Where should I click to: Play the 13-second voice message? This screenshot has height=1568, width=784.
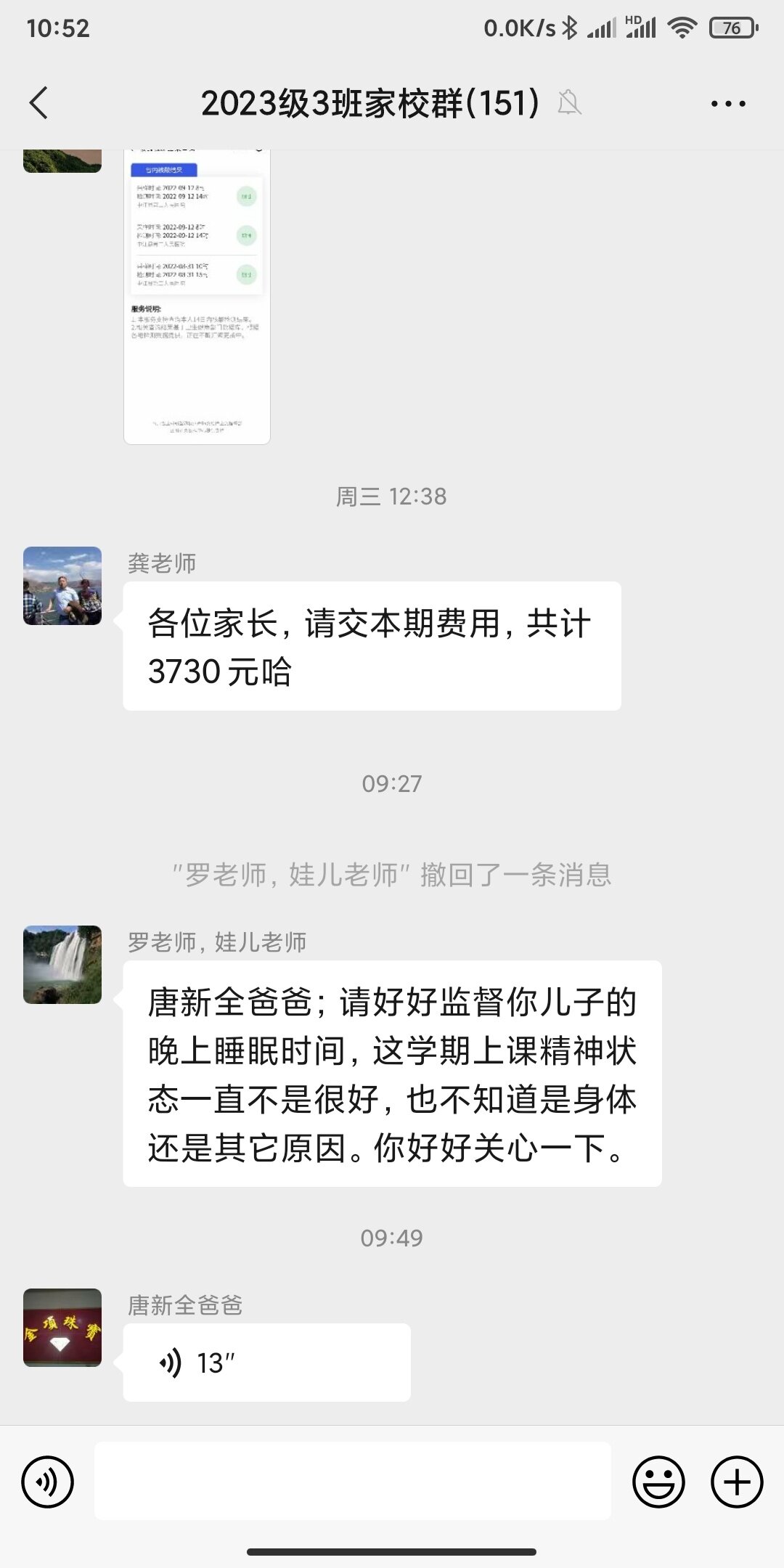266,1363
